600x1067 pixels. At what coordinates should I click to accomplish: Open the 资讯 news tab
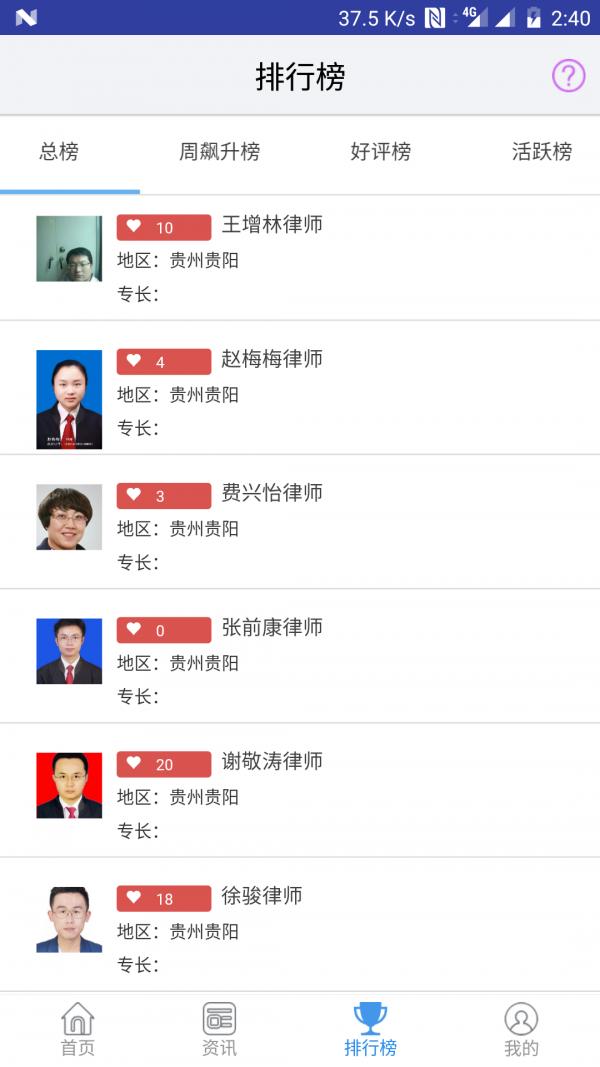pyautogui.click(x=219, y=1030)
